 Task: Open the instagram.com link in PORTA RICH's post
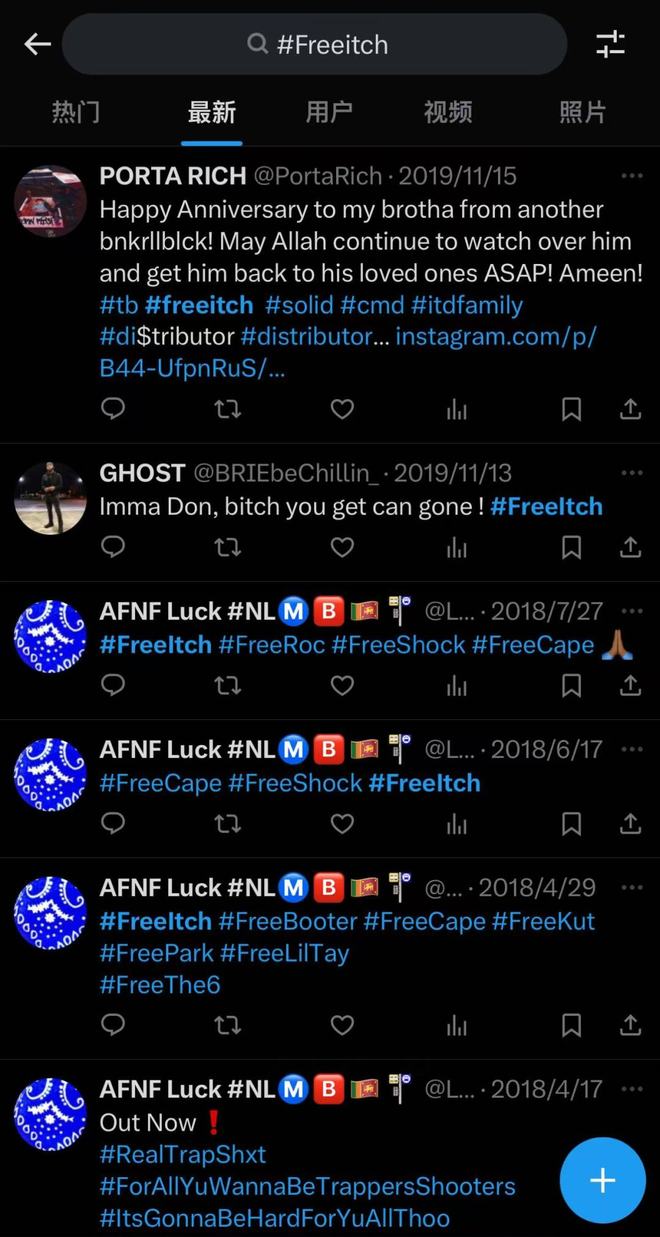(495, 337)
